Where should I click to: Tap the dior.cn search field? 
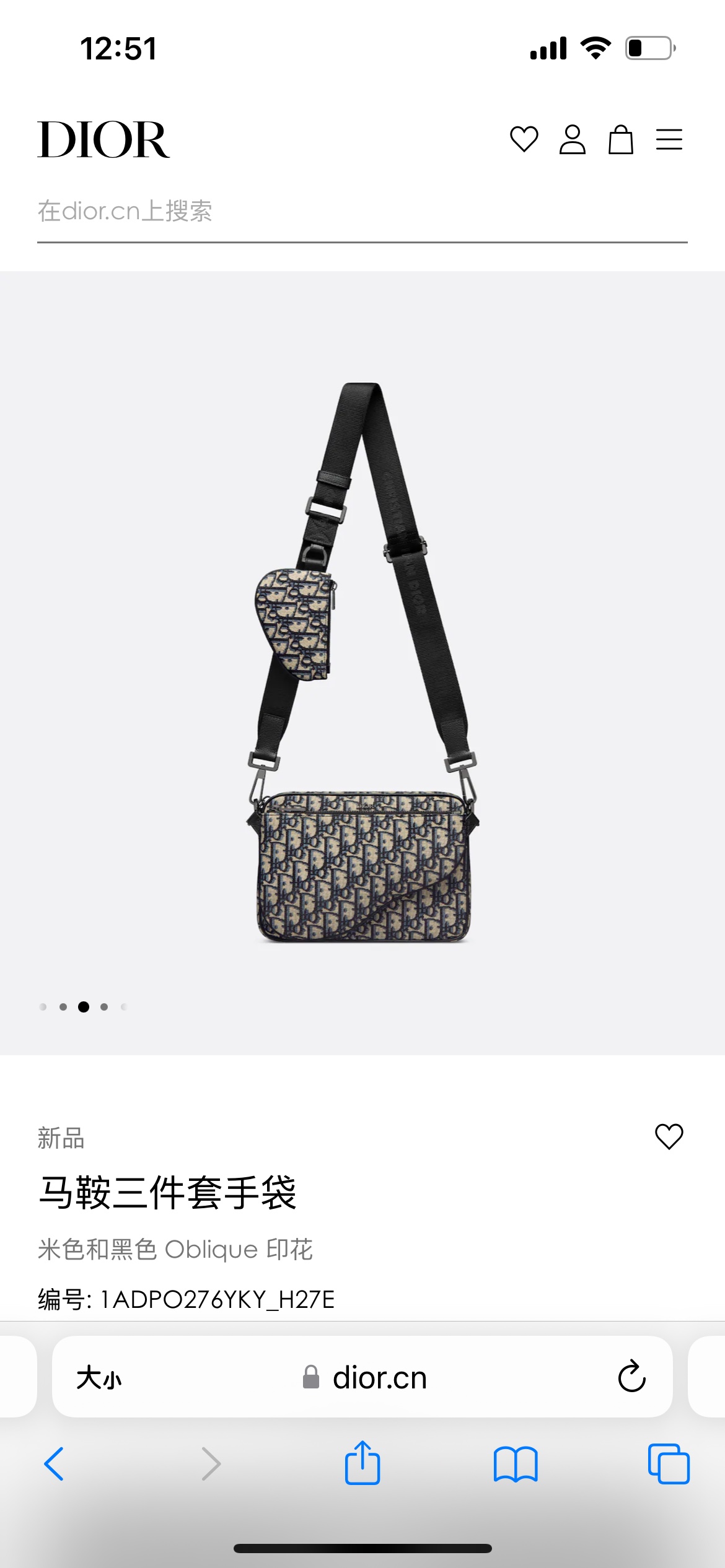click(362, 212)
